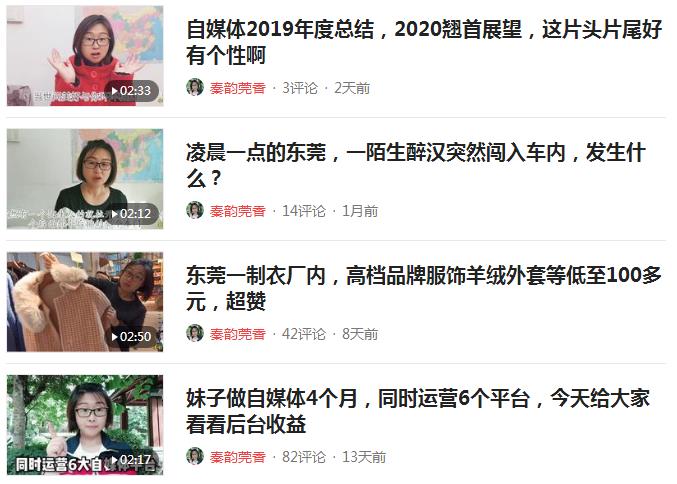This screenshot has width=677, height=484.
Task: Open article 自媒体2019年度总结，2020翘首展望
Action: coord(424,42)
